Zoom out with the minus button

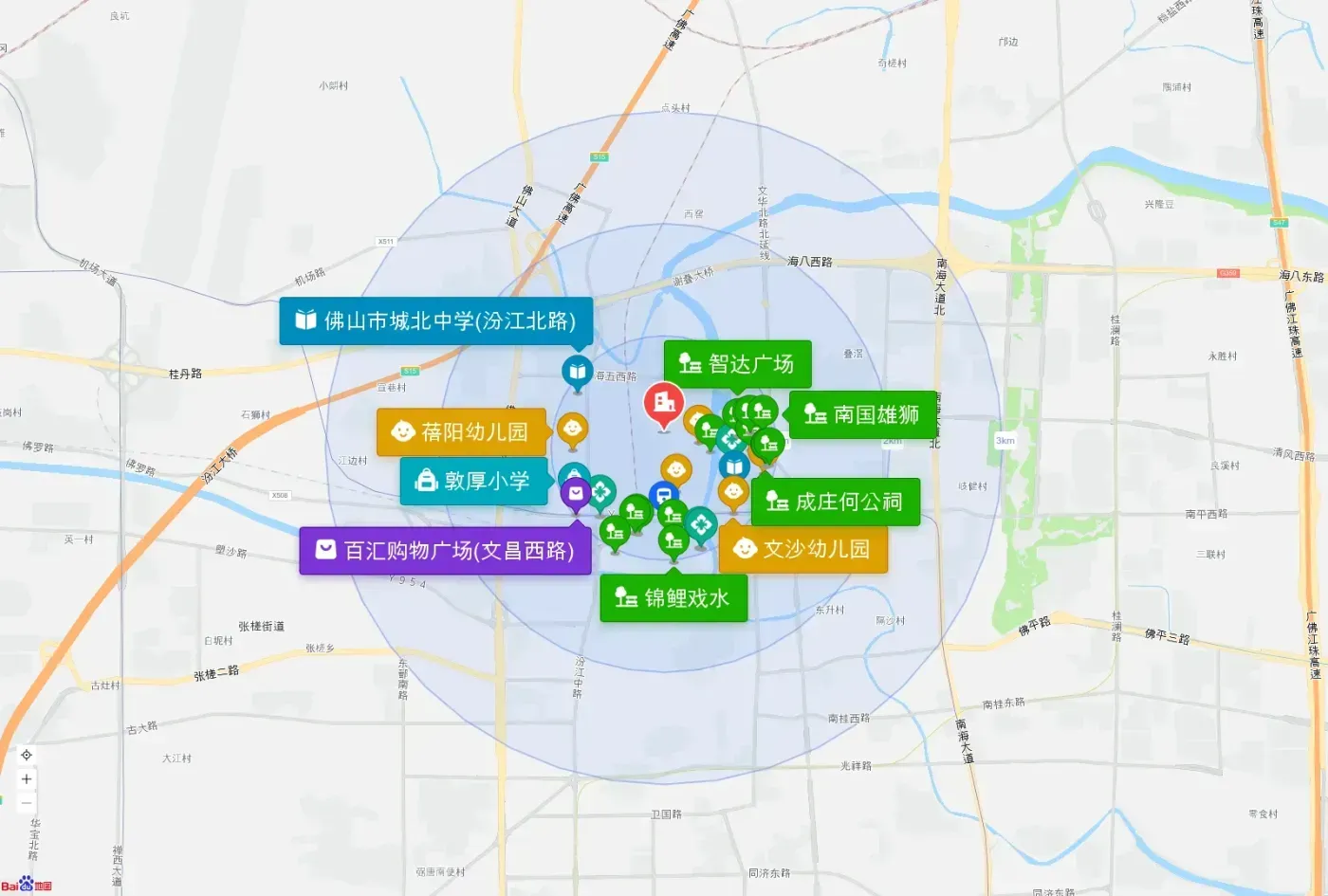(27, 803)
